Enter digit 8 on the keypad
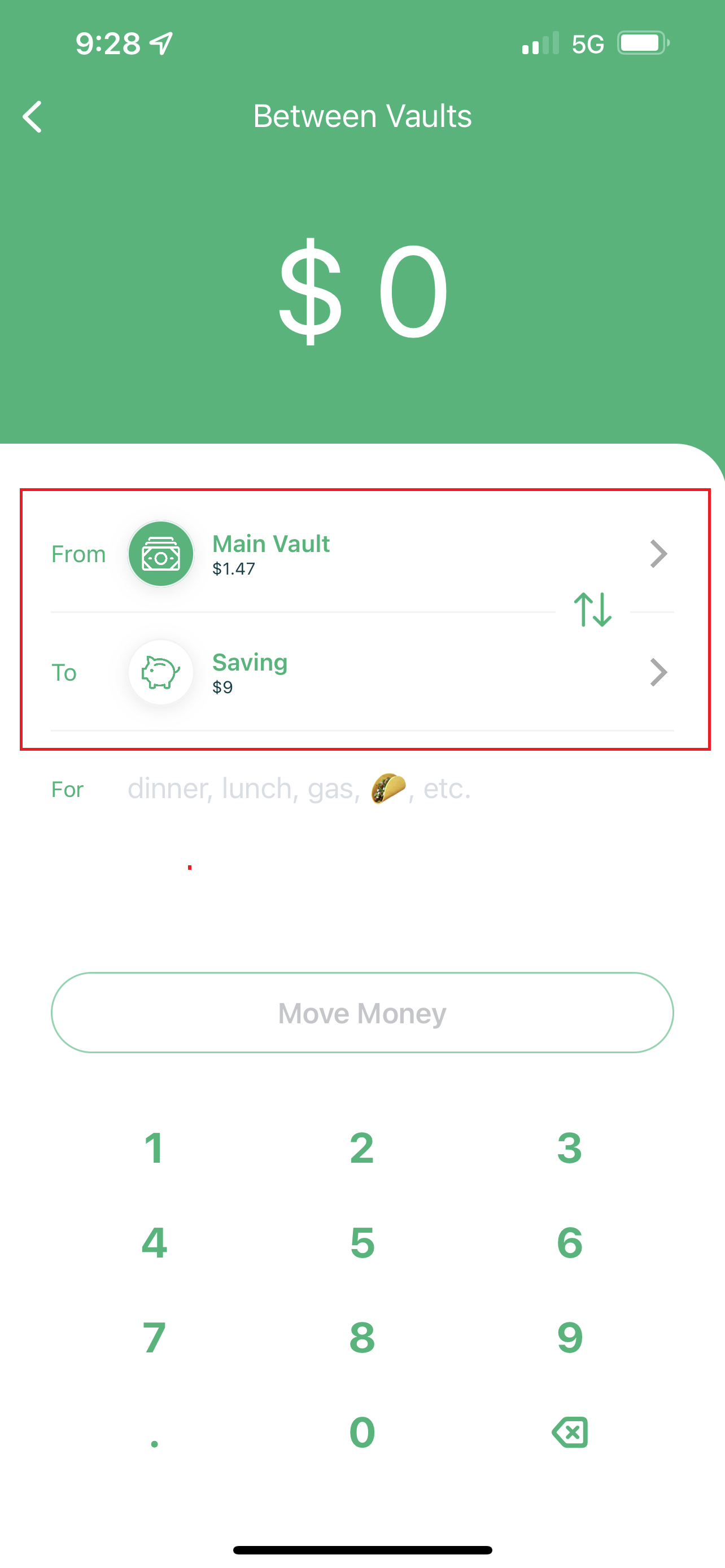Screen dimensions: 725x1568 [362, 1338]
